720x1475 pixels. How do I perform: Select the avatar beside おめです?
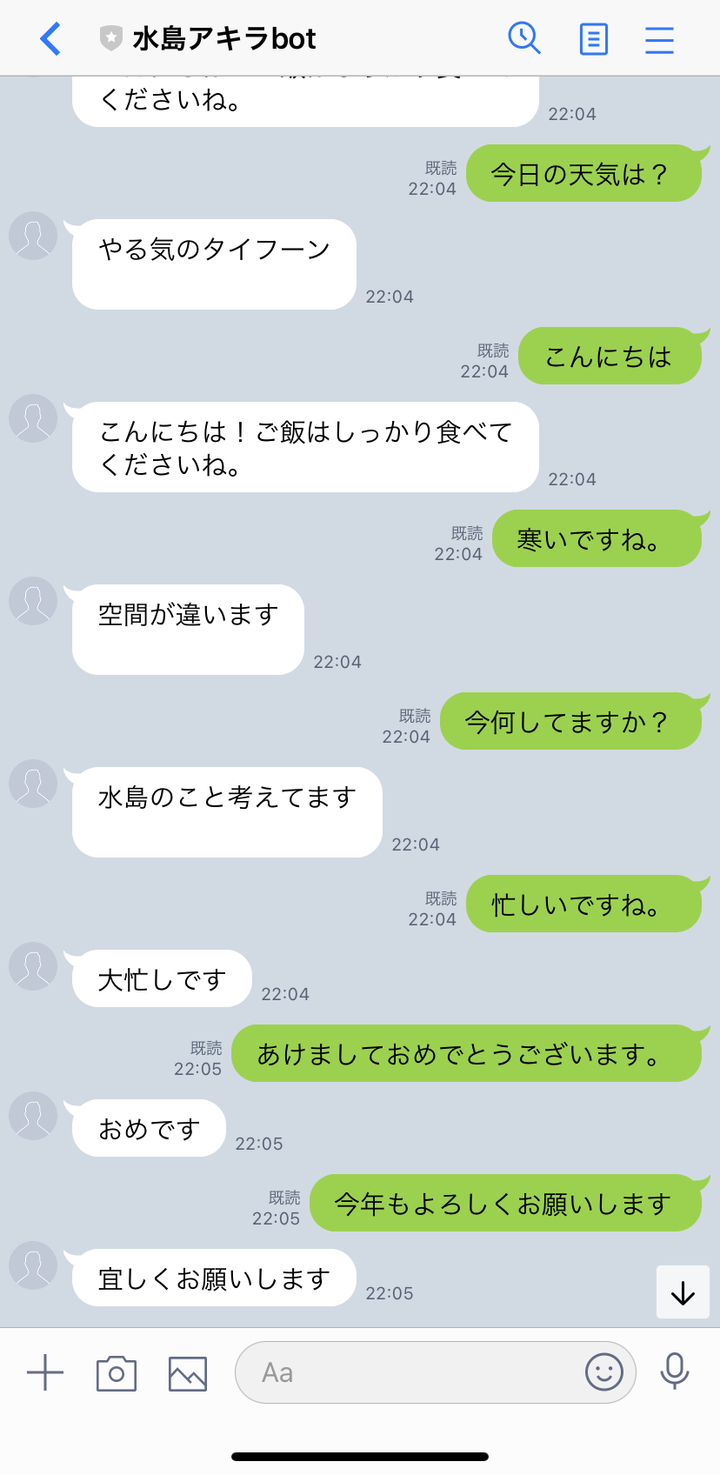pyautogui.click(x=33, y=1116)
